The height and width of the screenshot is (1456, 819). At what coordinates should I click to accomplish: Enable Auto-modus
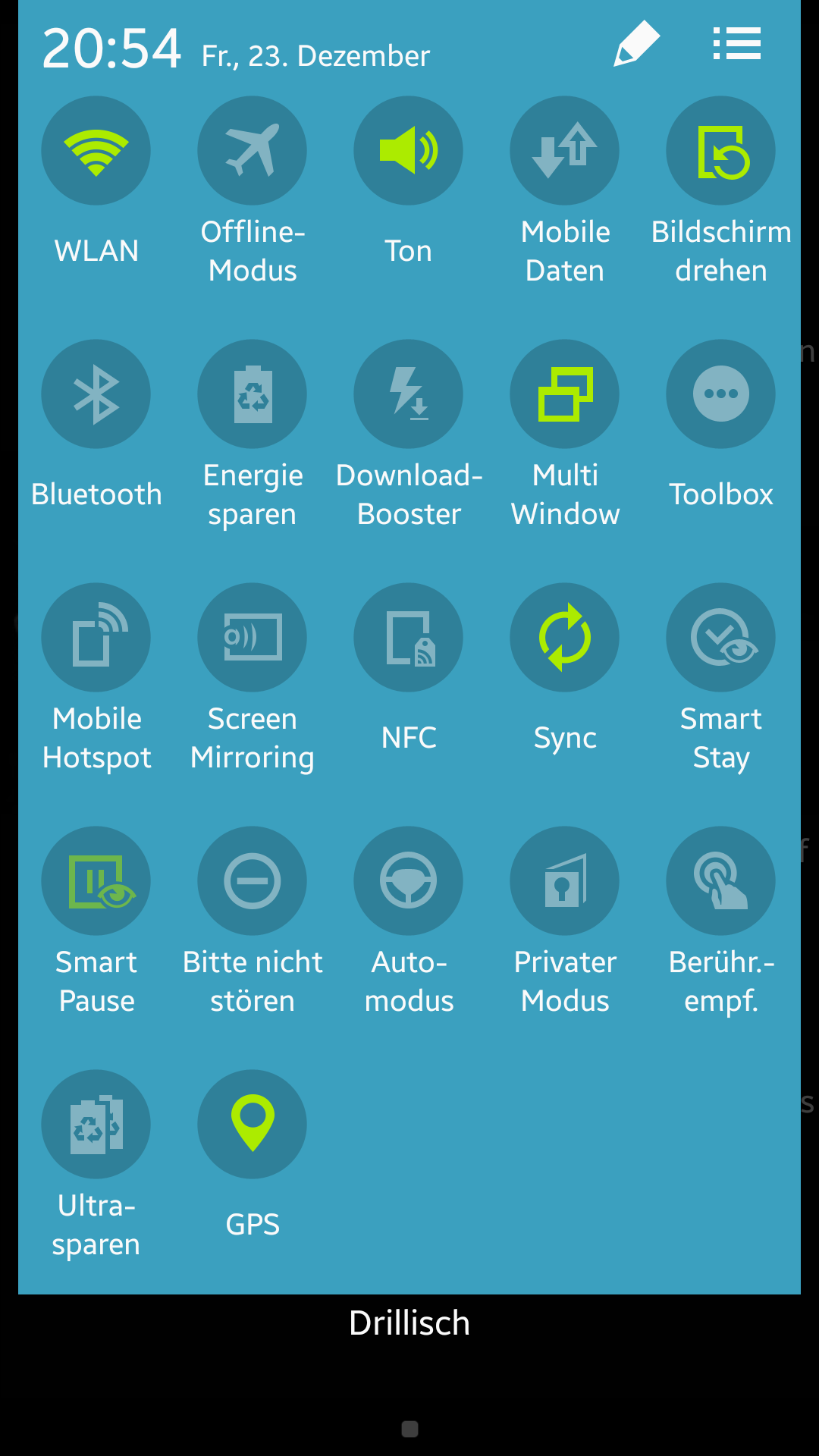tap(408, 880)
